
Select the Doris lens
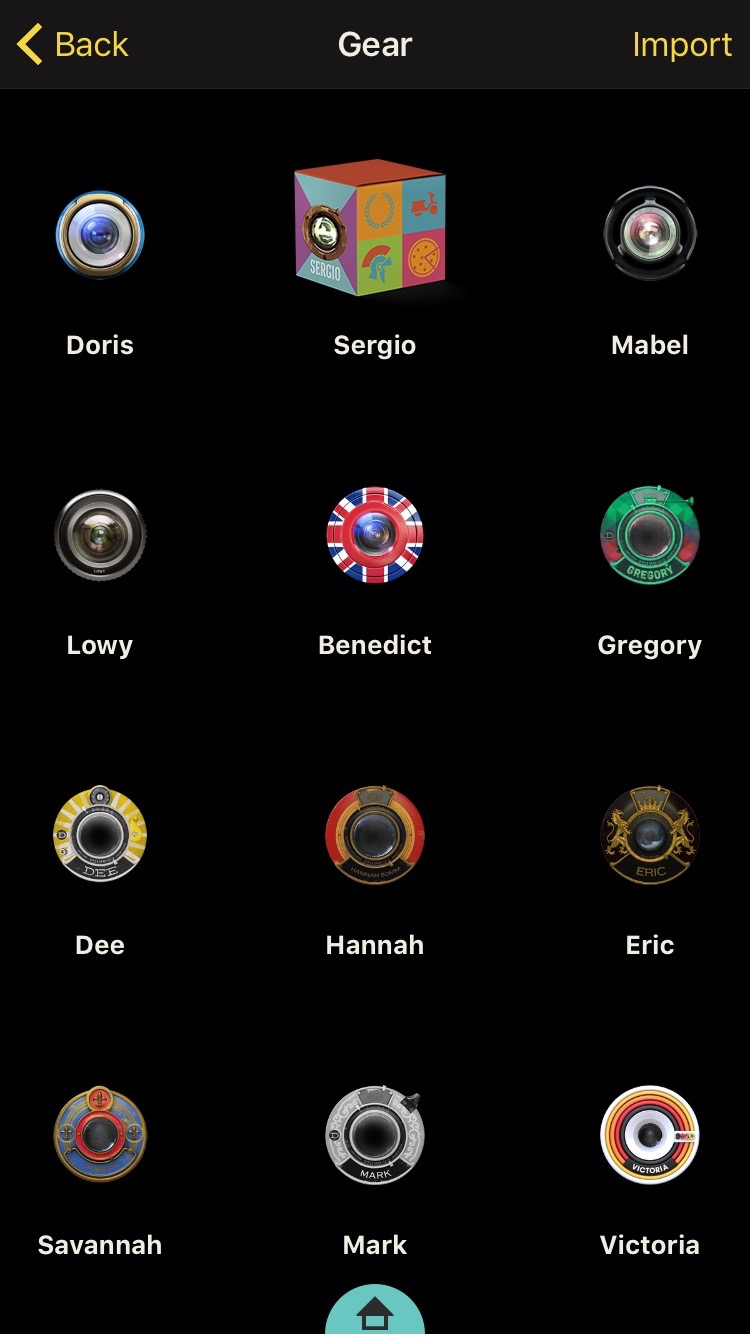click(100, 235)
